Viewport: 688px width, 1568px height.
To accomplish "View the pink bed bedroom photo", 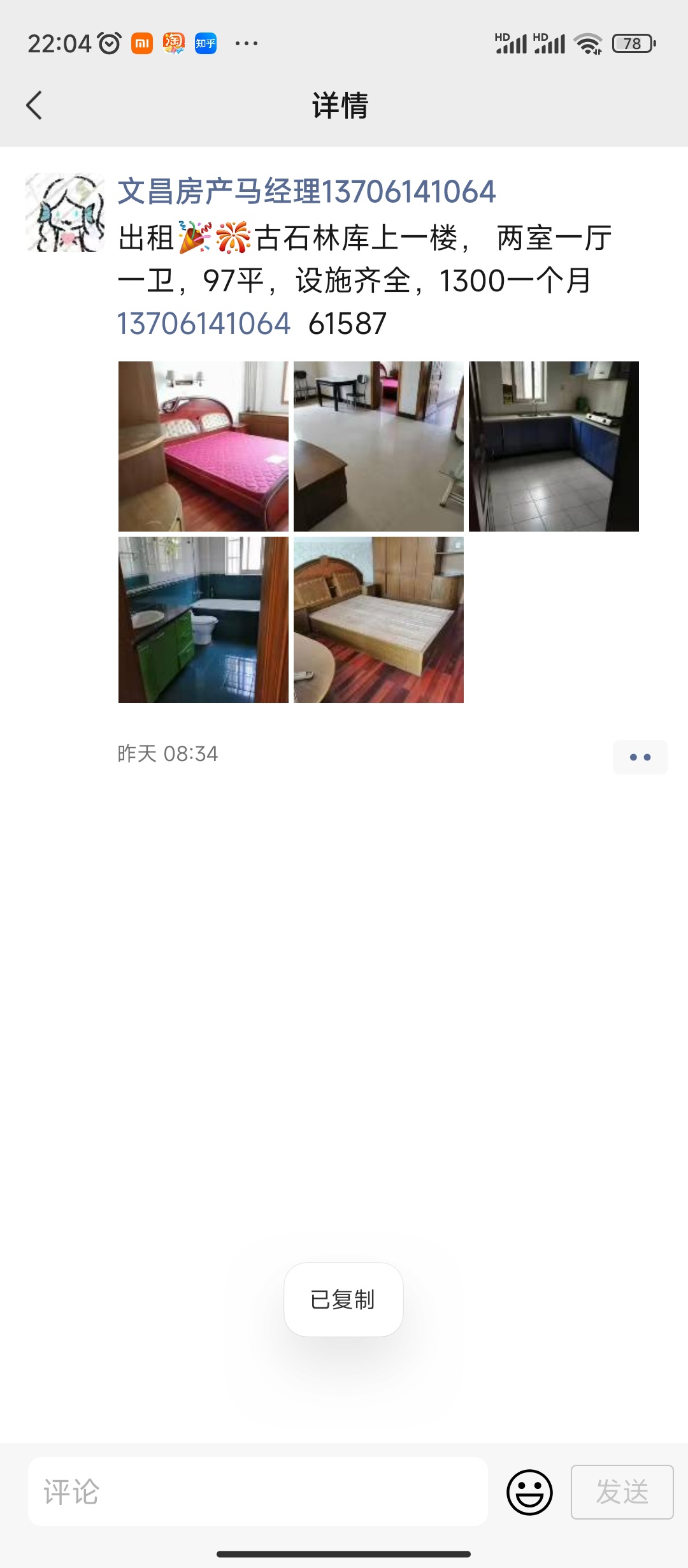I will point(203,446).
